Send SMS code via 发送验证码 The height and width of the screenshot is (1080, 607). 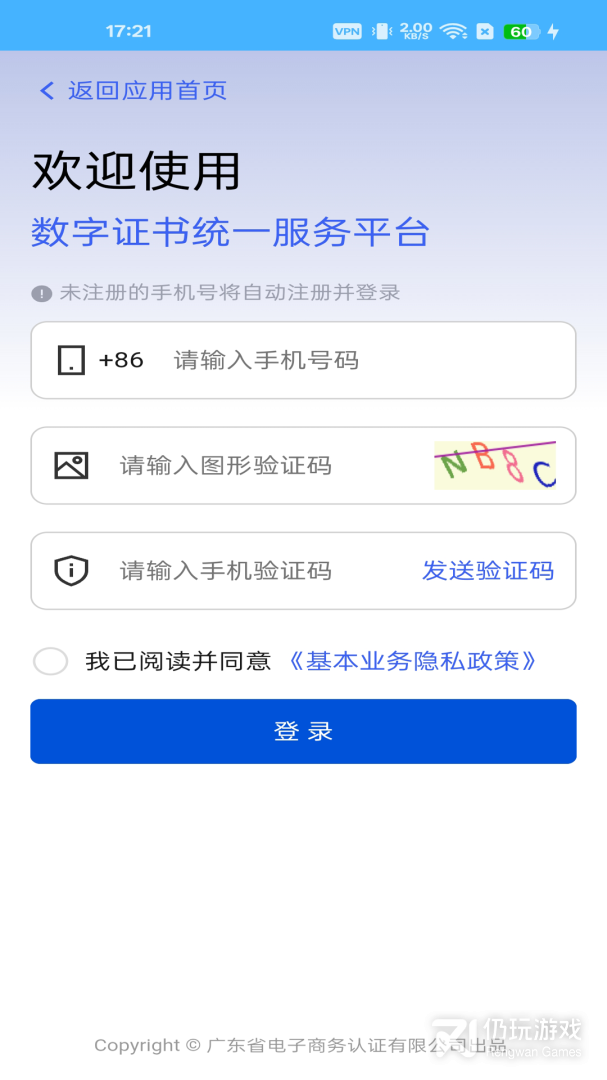click(488, 571)
